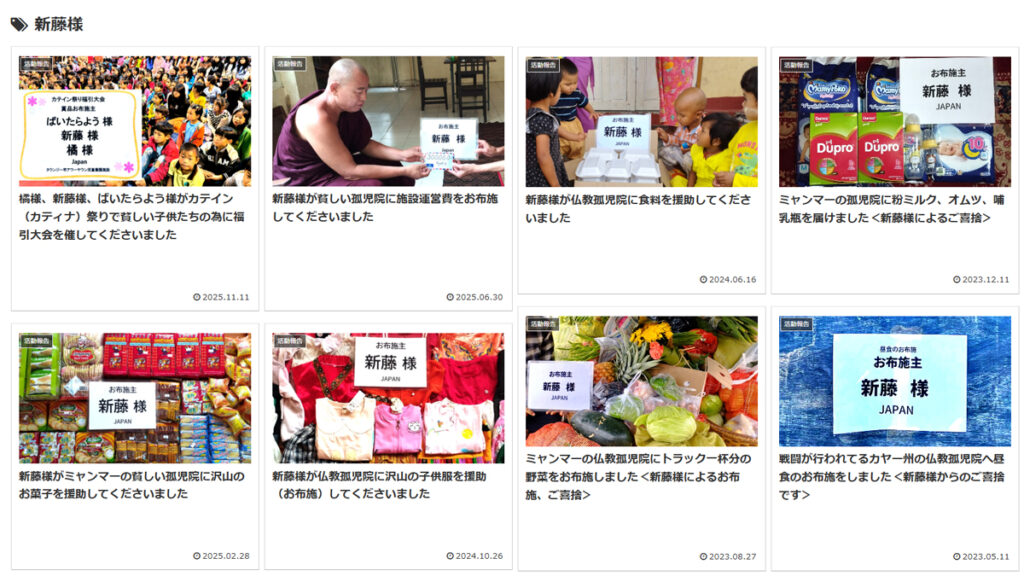Open the 2025.06.30 施設運営費をお布施 article
The height and width of the screenshot is (576, 1024).
click(388, 207)
